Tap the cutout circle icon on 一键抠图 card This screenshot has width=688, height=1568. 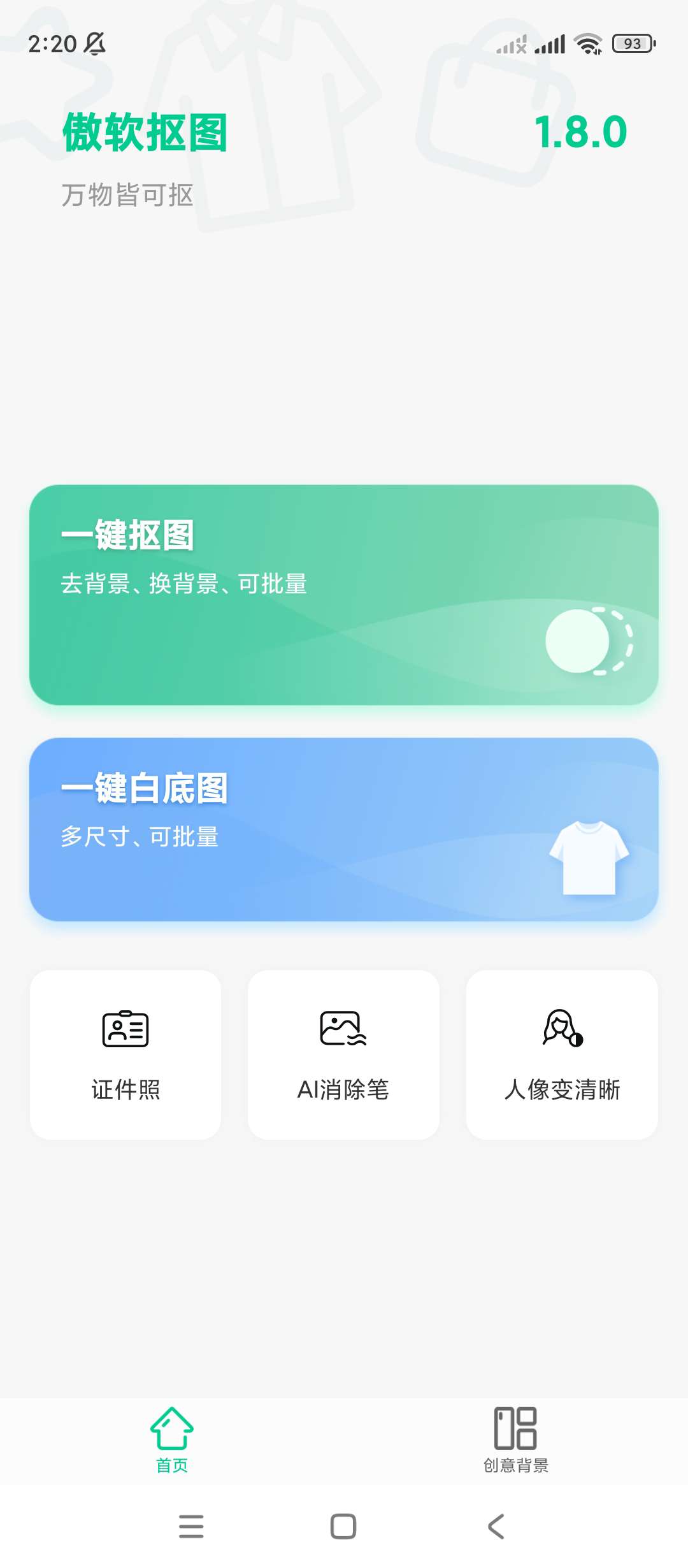click(584, 645)
